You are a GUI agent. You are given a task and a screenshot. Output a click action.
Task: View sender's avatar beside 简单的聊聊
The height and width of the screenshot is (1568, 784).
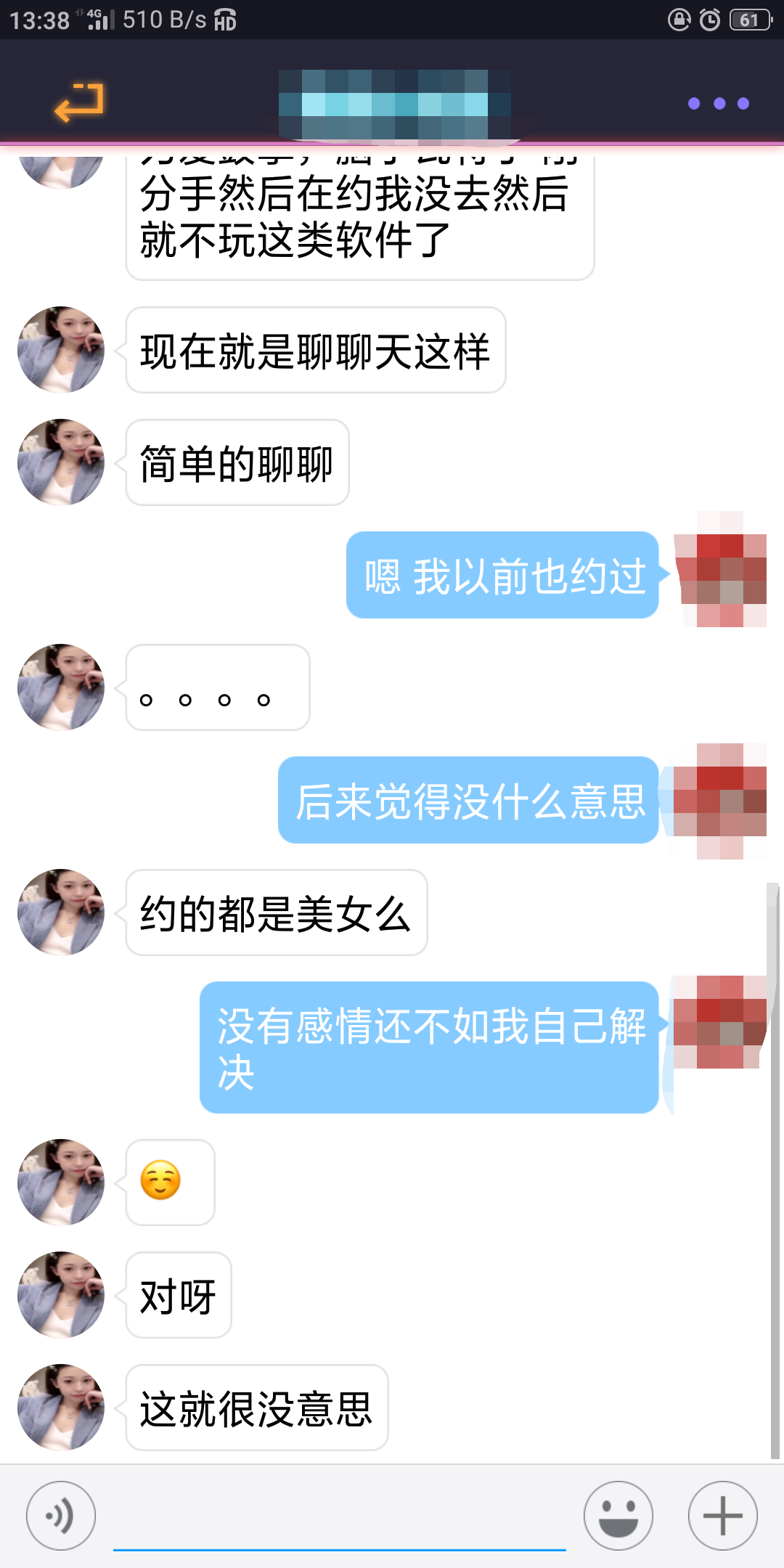coord(61,462)
